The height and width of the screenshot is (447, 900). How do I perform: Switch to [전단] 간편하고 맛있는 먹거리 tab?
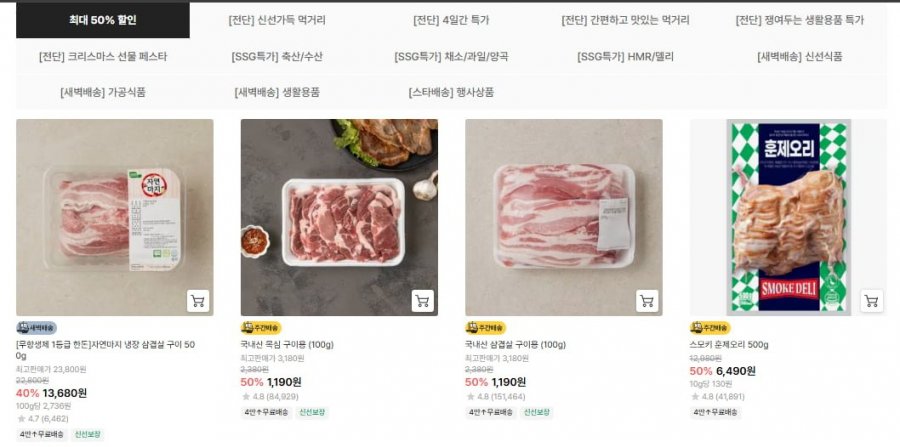625,20
